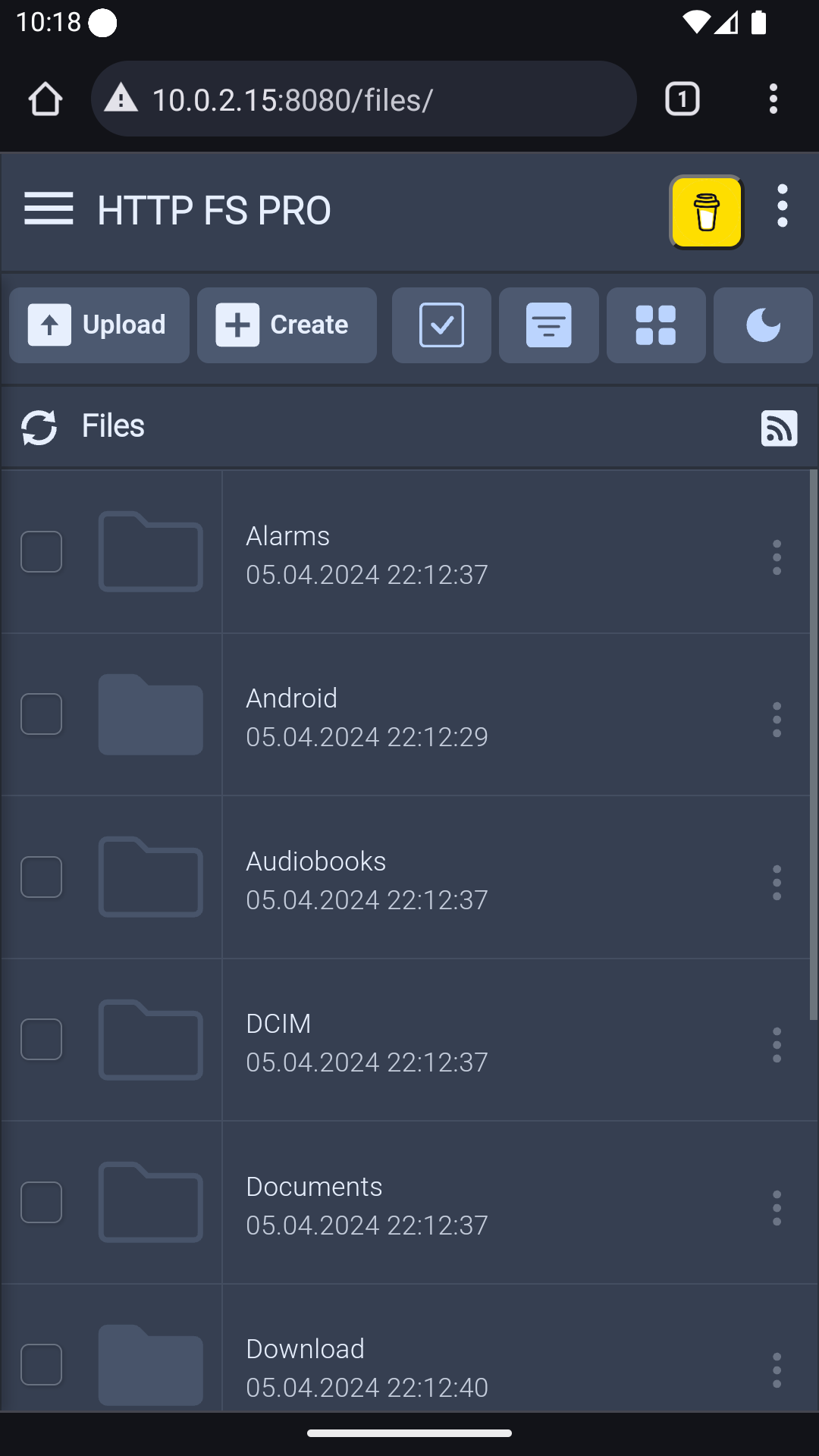Check the Documents folder checkbox
Image resolution: width=819 pixels, height=1456 pixels.
42,1202
